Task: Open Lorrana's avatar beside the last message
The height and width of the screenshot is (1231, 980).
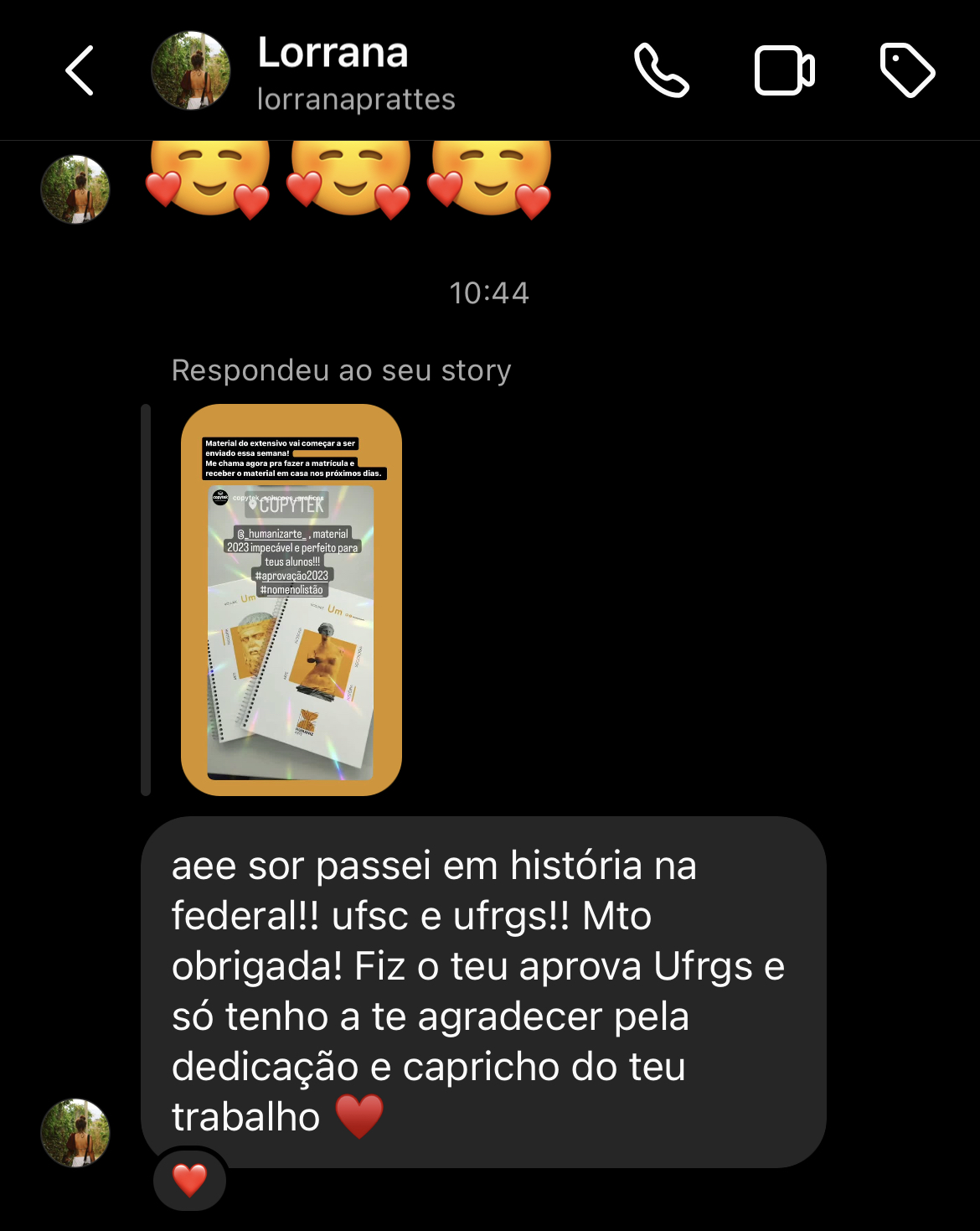Action: pyautogui.click(x=75, y=1132)
